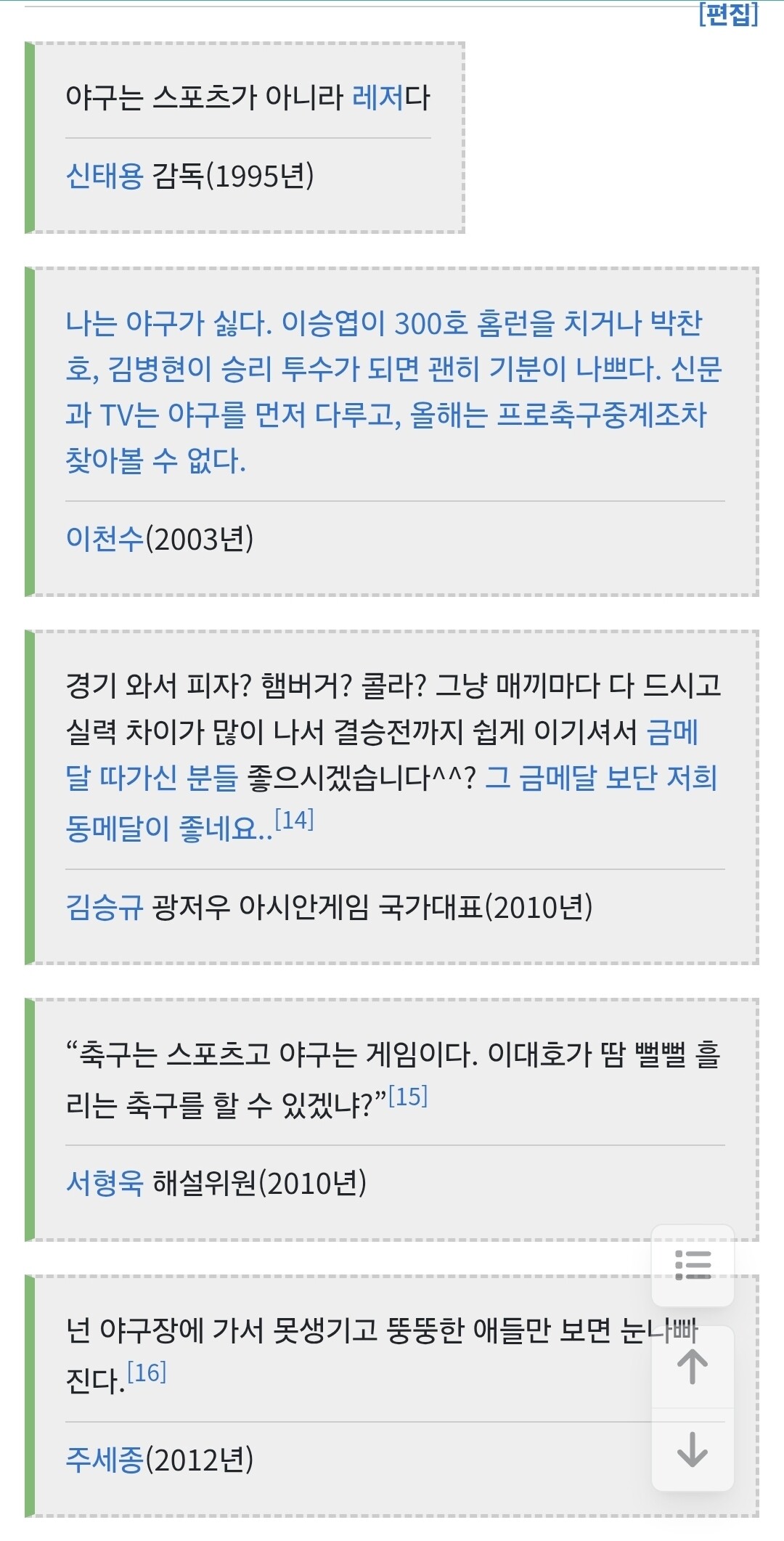Open the 그 금메달 보단 저희 동메달이 link
Screen dimensions: 784x1541
(392, 802)
